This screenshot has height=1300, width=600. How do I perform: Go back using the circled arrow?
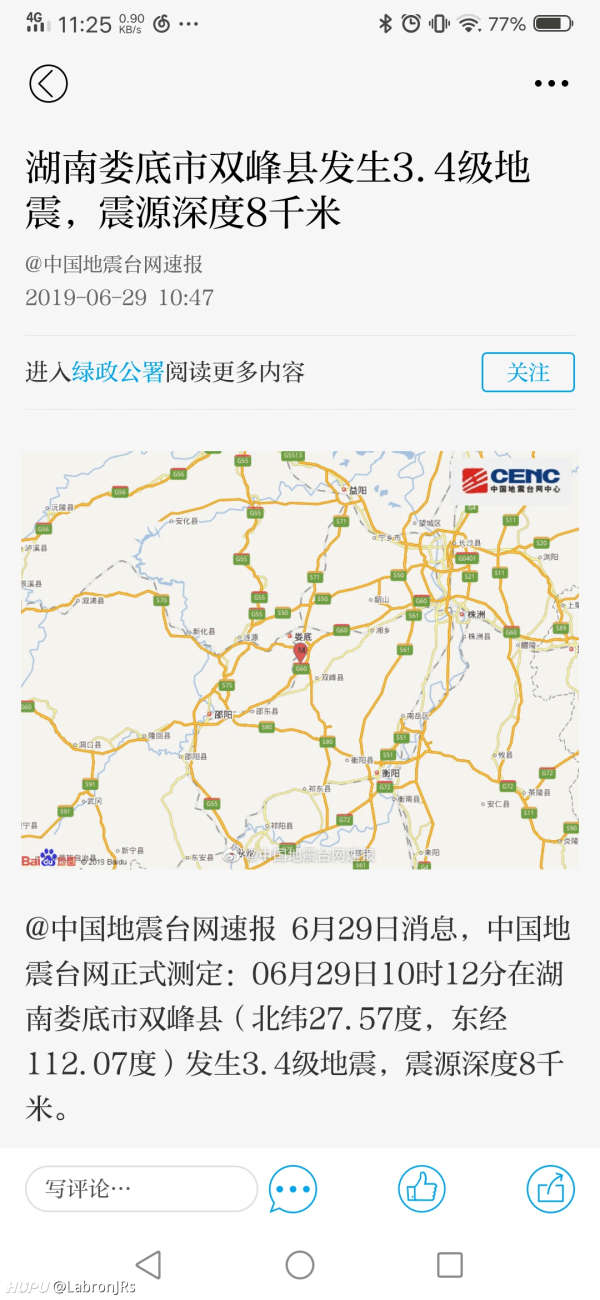click(x=48, y=84)
